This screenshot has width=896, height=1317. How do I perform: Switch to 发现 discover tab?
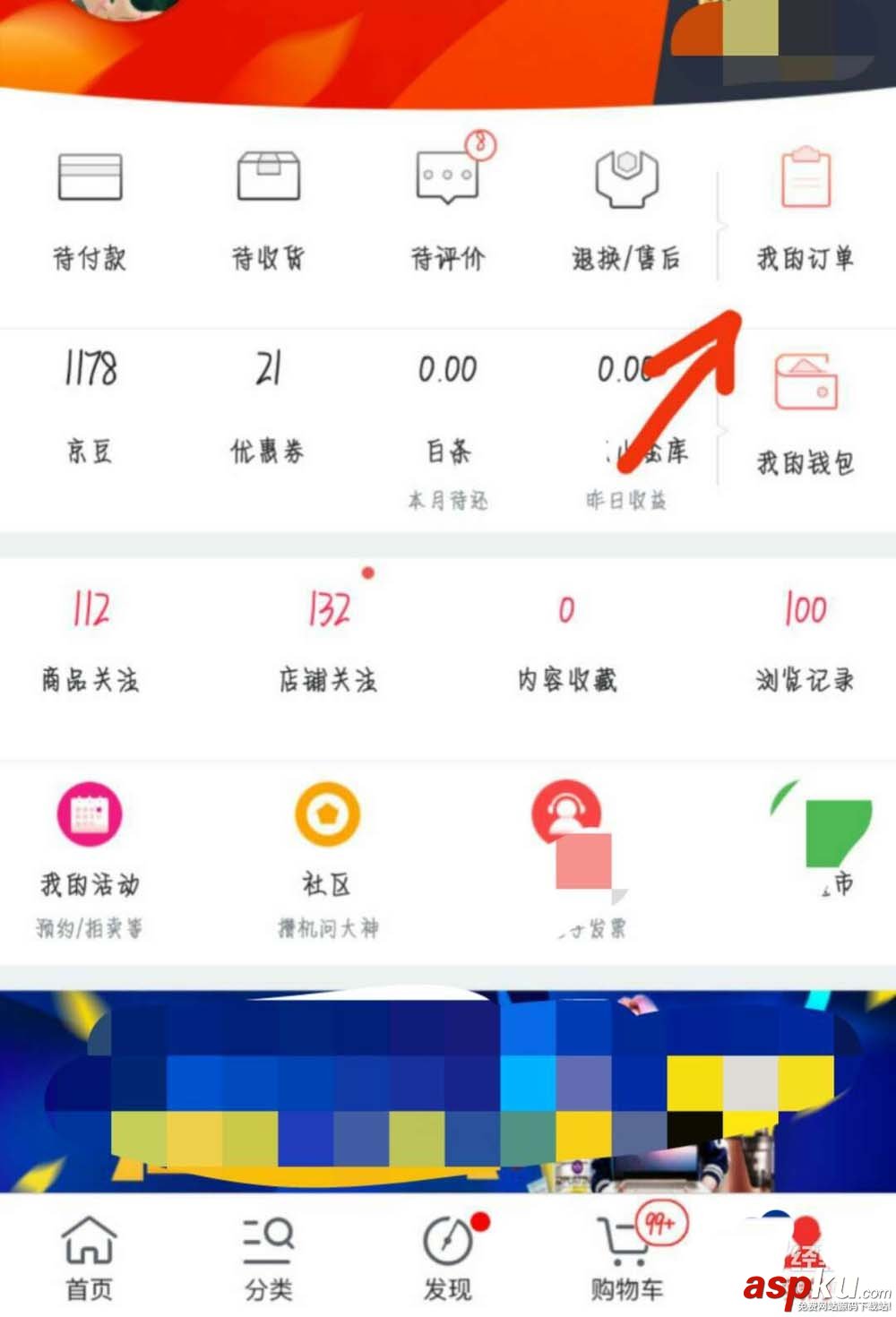click(x=447, y=1259)
